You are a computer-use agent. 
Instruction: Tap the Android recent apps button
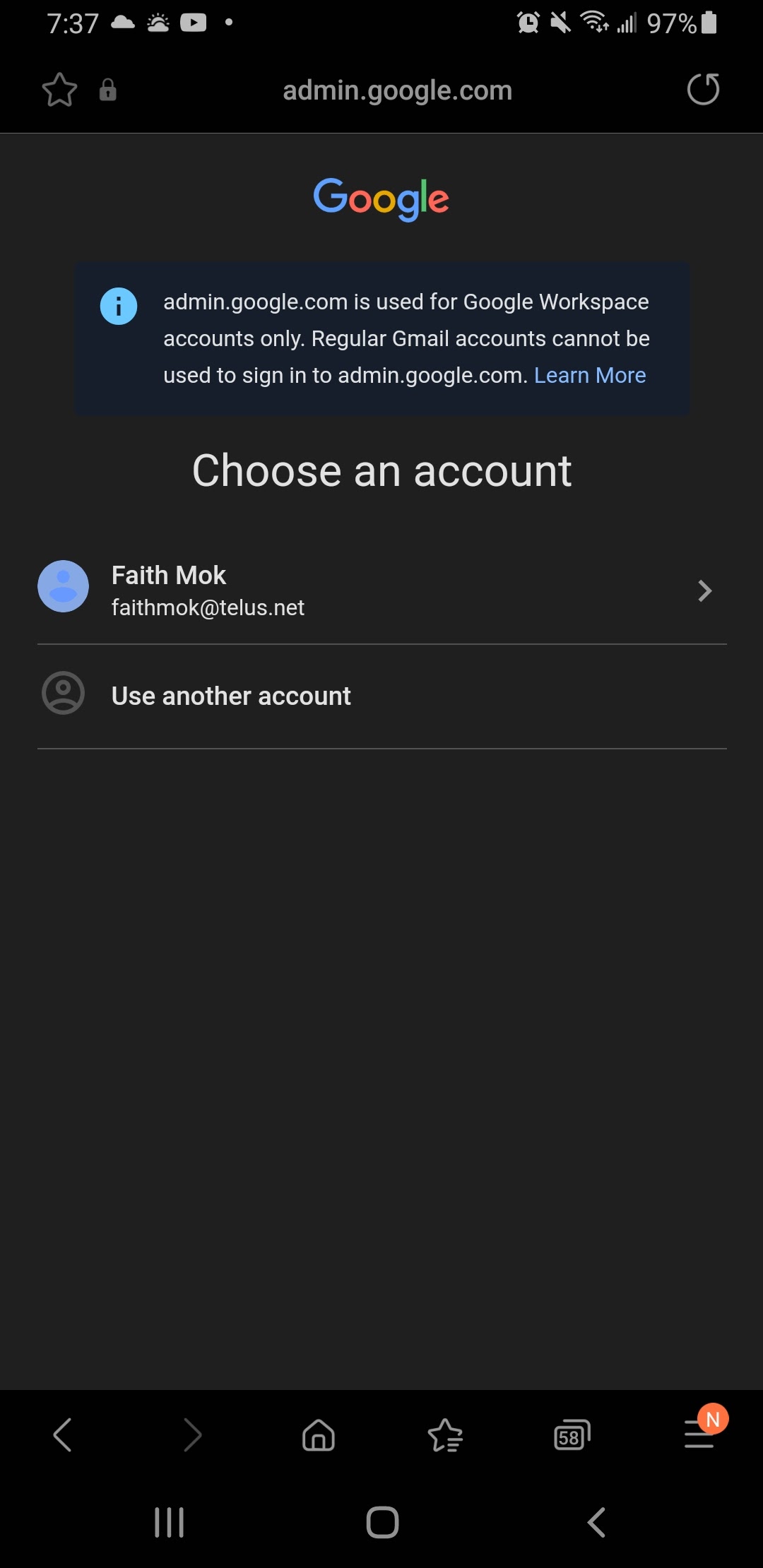pos(167,1523)
